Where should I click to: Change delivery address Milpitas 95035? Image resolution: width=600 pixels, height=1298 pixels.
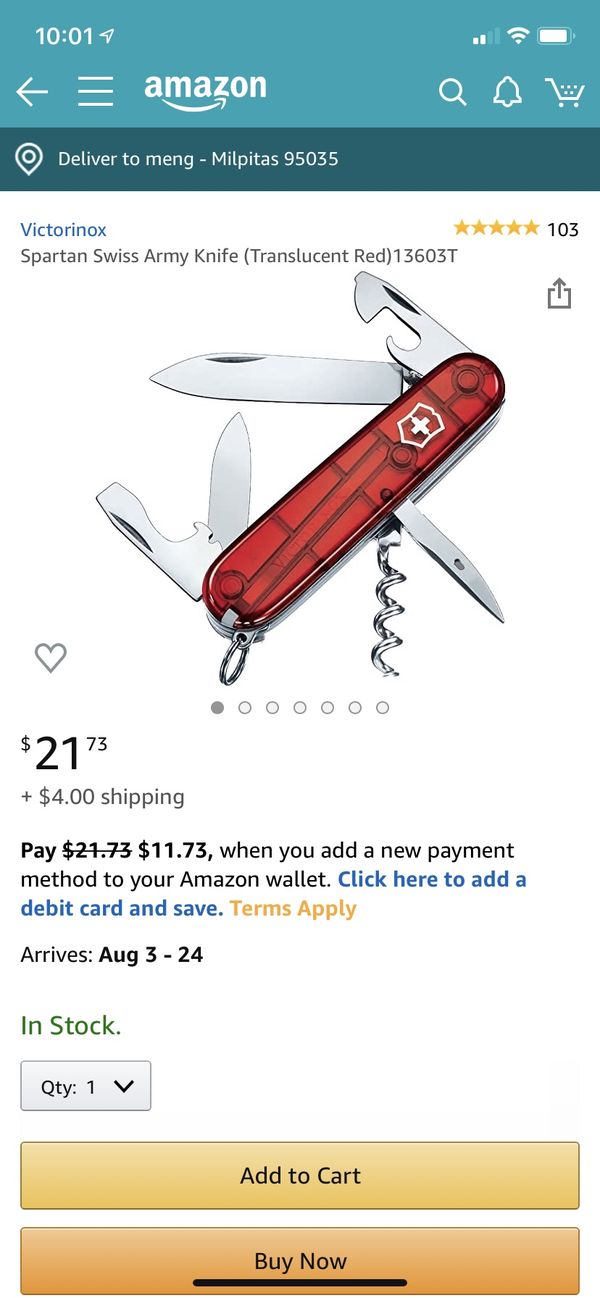tap(300, 158)
